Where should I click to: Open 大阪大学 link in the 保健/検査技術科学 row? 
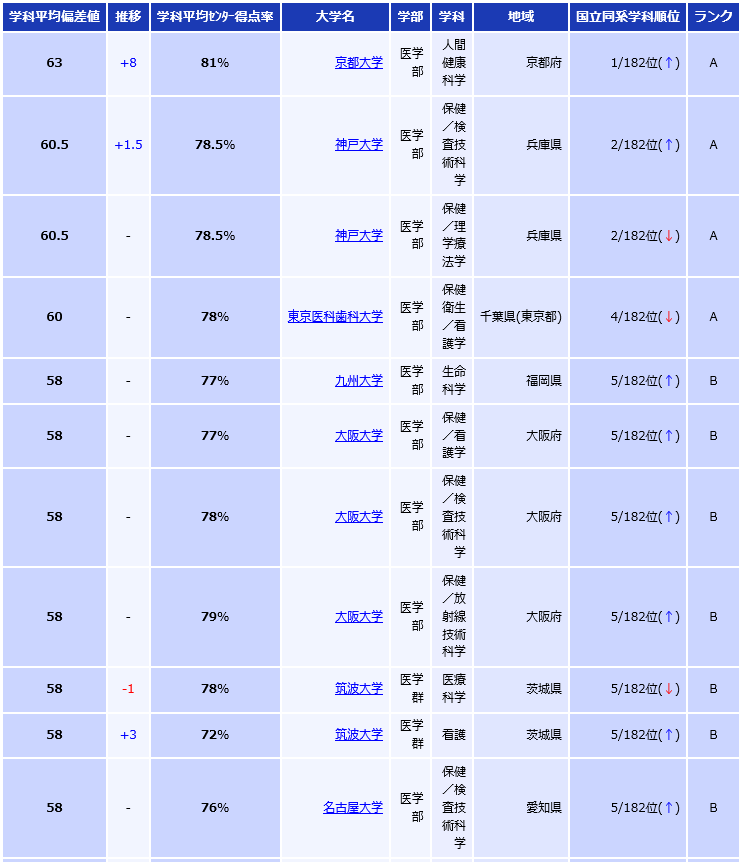(358, 517)
